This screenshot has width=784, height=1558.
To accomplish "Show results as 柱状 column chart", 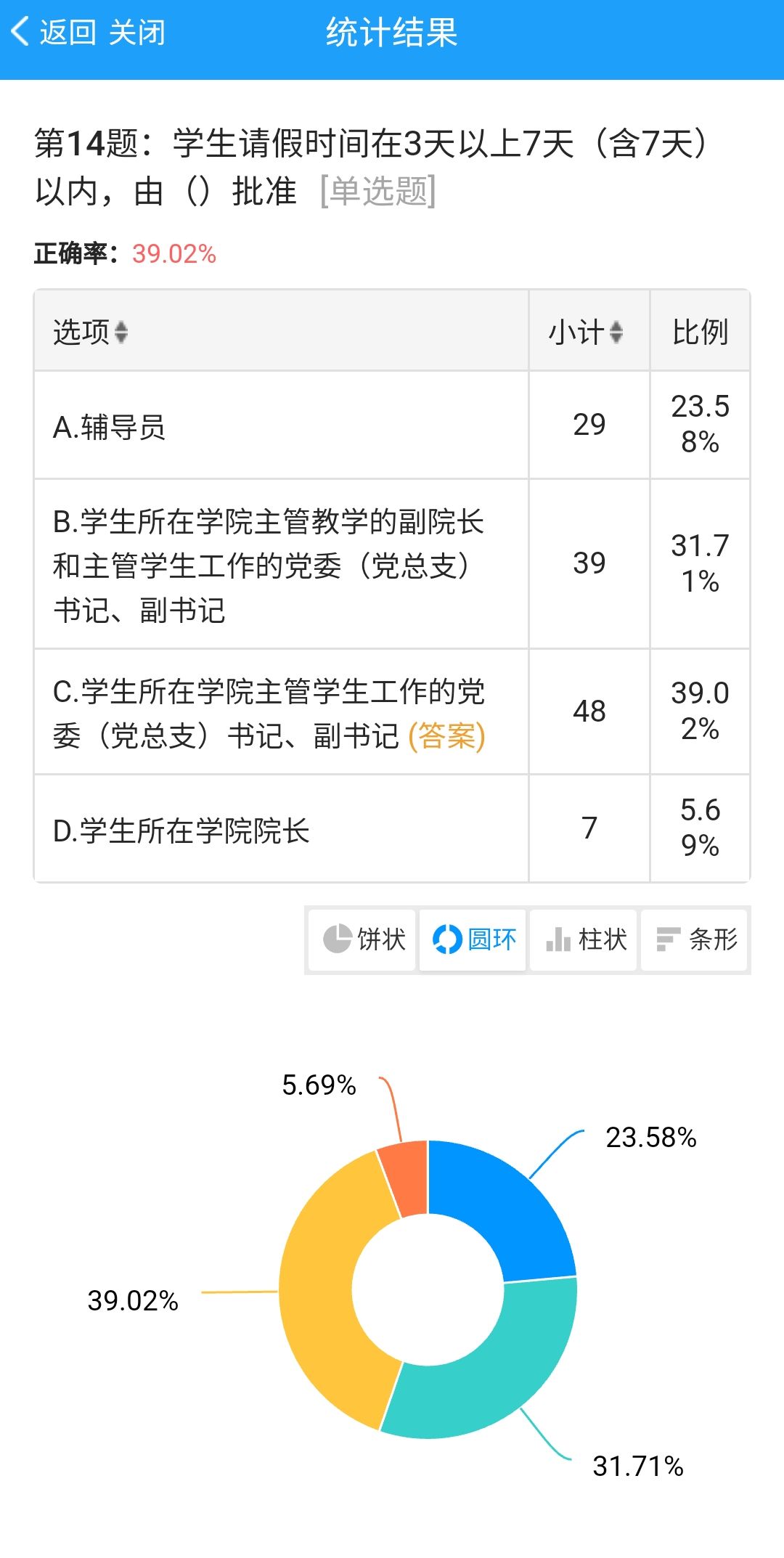I will tap(584, 939).
